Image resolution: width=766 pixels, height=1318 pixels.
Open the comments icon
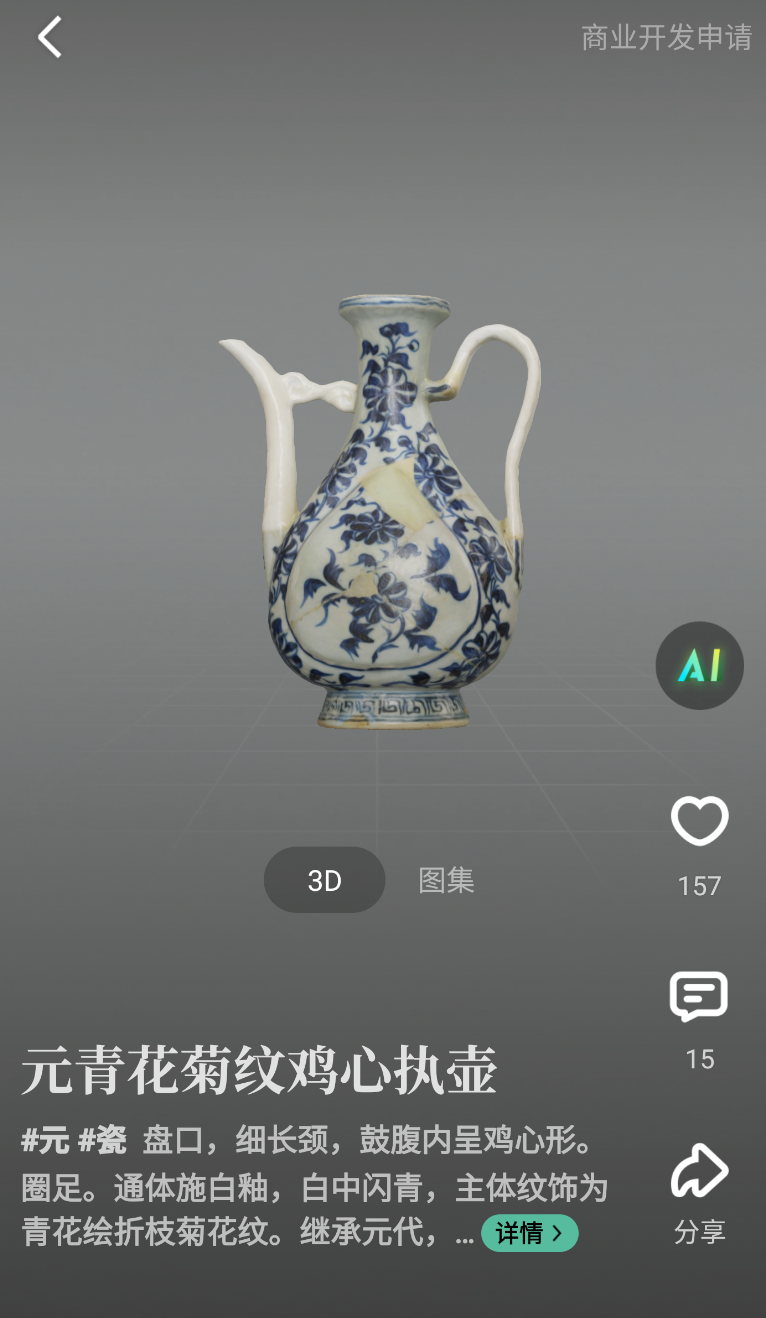[x=699, y=996]
